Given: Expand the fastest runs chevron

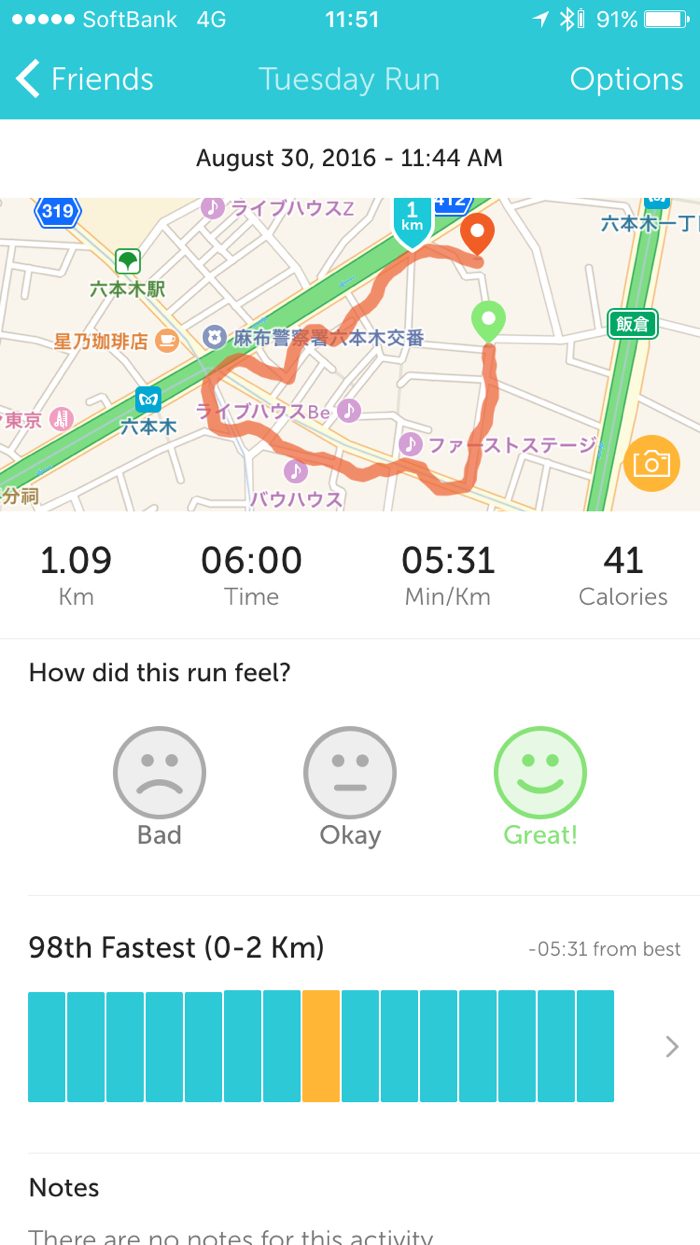Looking at the screenshot, I should pos(672,1046).
